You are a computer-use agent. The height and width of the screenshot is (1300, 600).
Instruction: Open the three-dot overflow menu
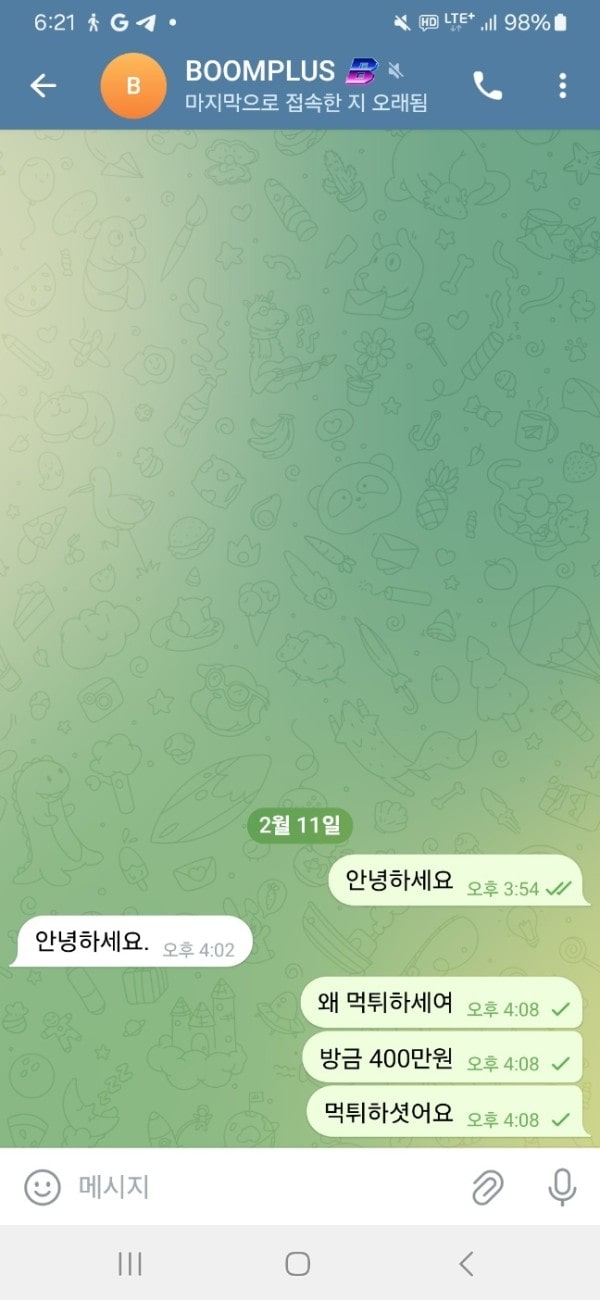pos(563,86)
